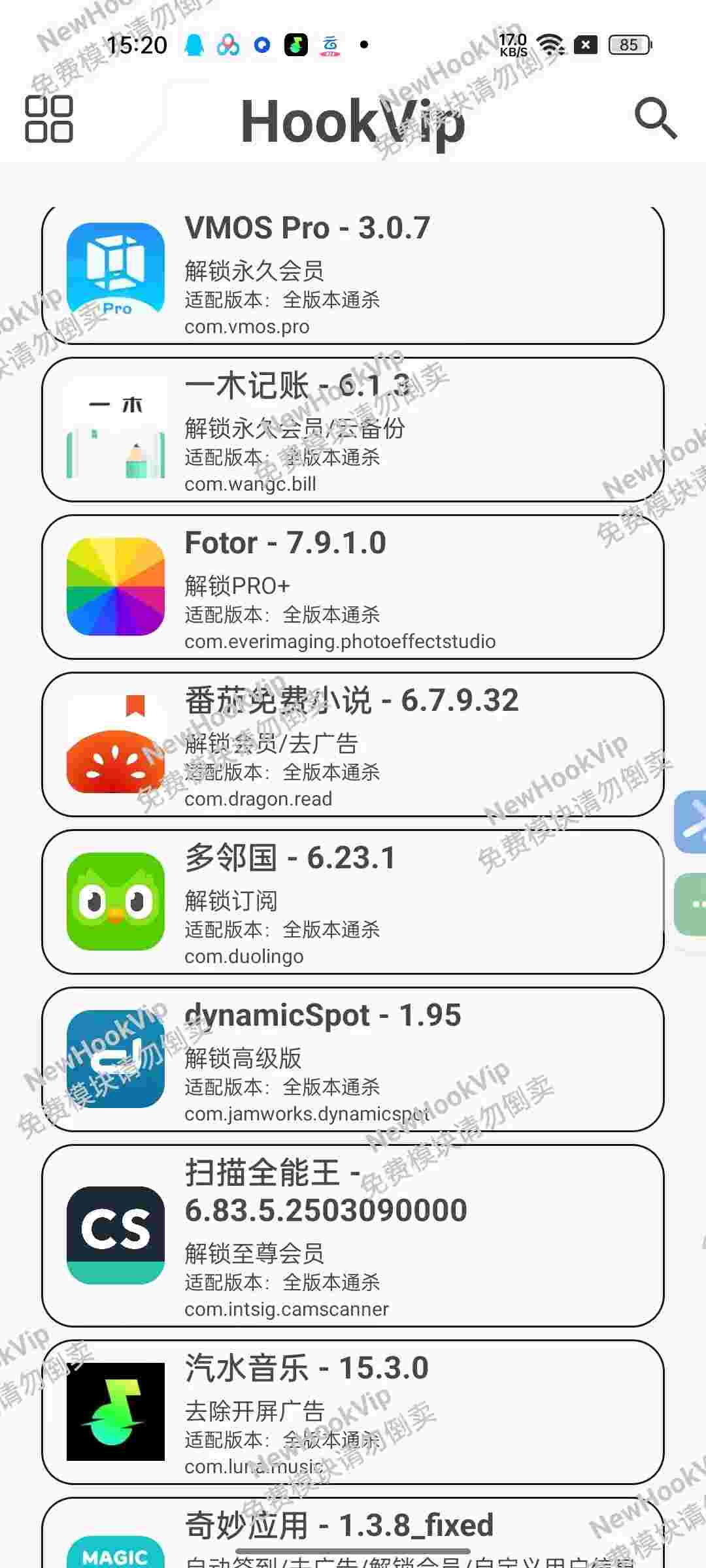The height and width of the screenshot is (1568, 706).
Task: Open the Fotor 7.9.1.0 card
Action: pyautogui.click(x=353, y=587)
